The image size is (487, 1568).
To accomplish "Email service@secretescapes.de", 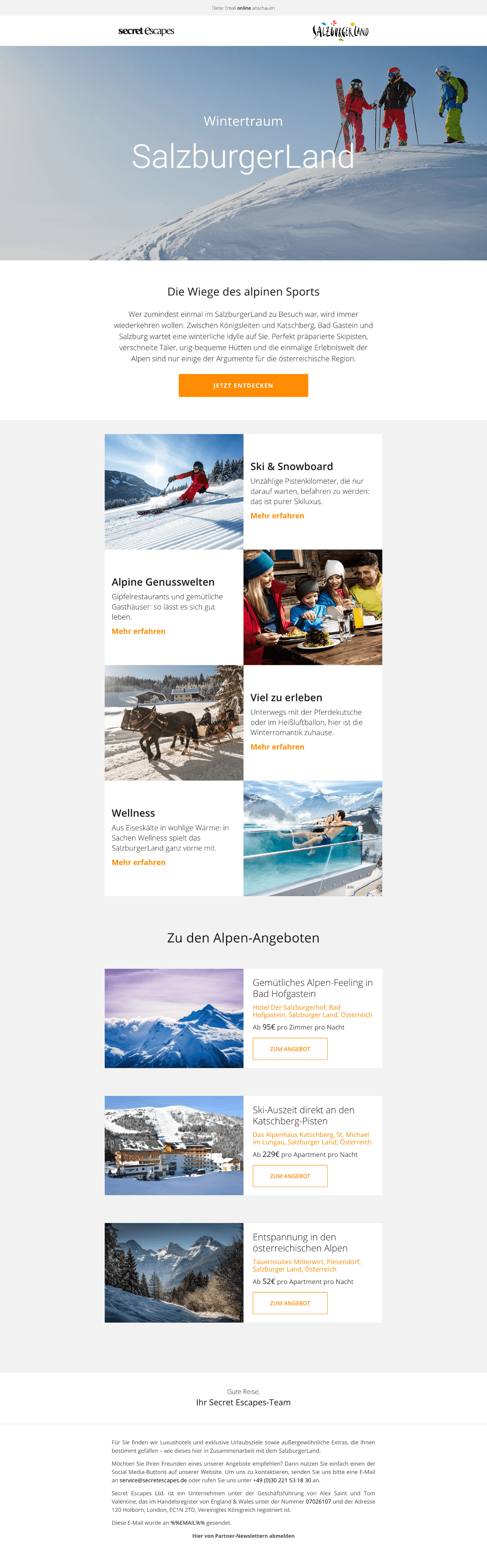I will click(153, 1480).
